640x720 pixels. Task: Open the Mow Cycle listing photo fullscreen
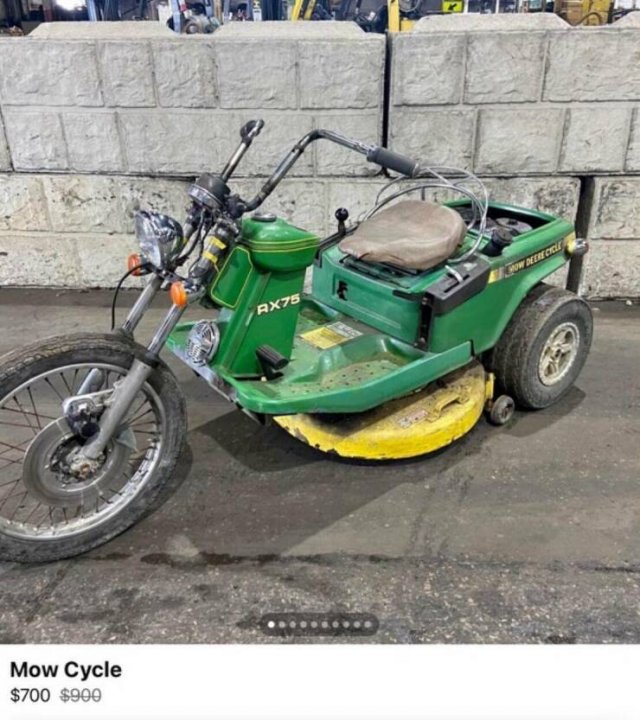tap(320, 320)
